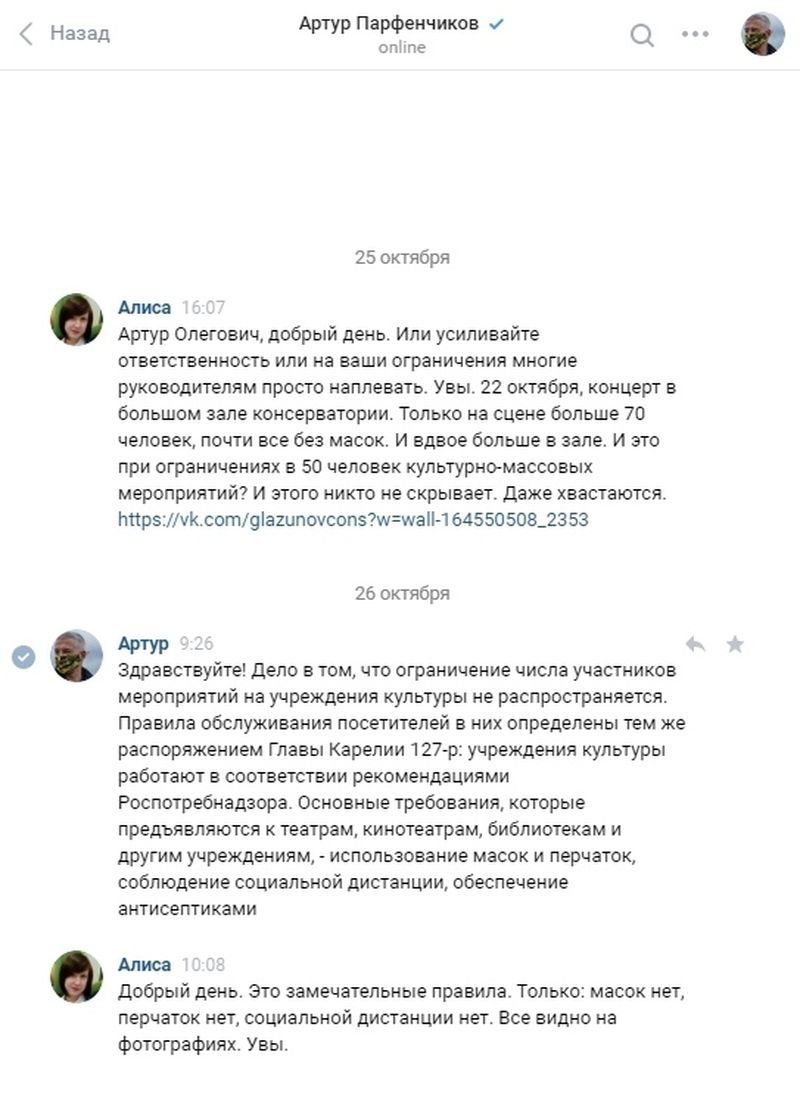Reply to Артур's 9:26 message
800x1111 pixels.
pos(695,644)
